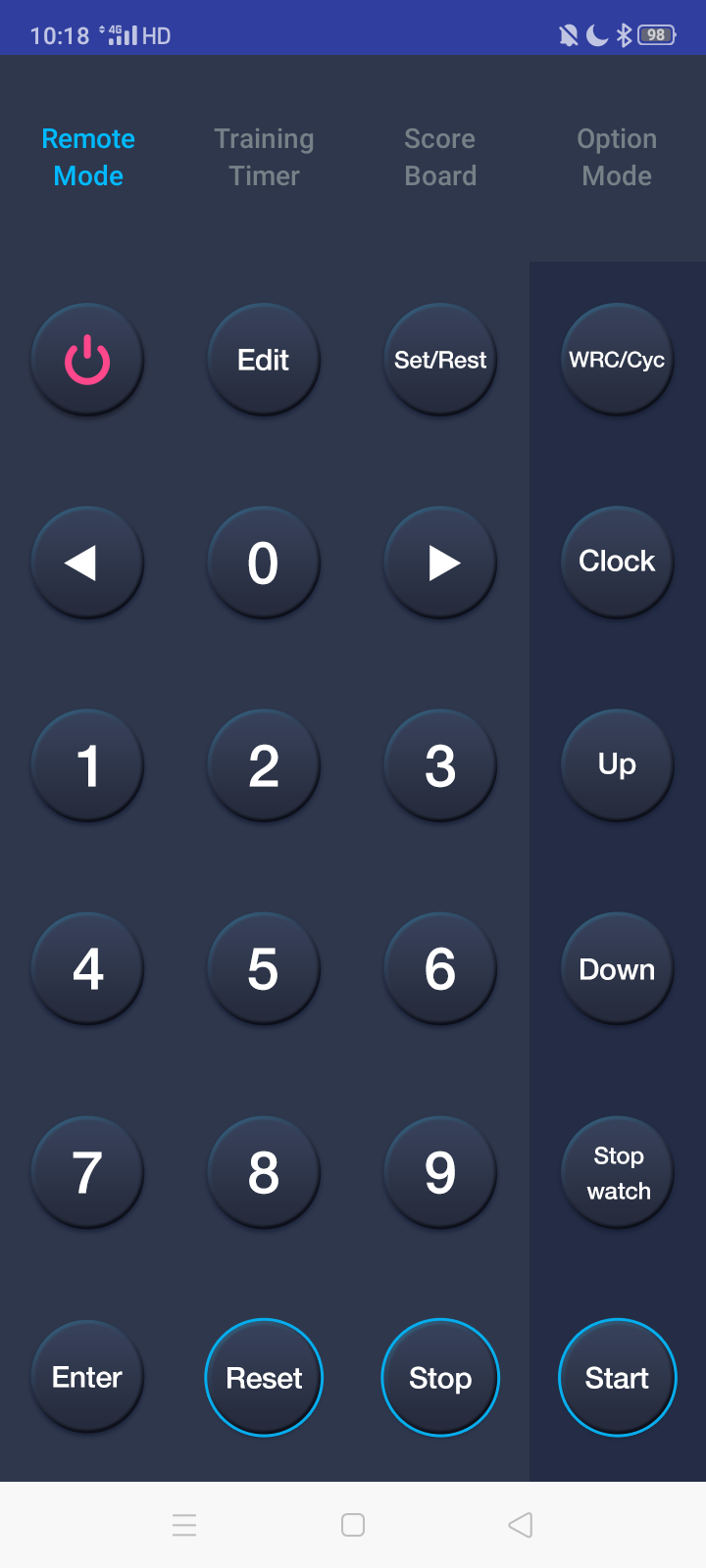706x1568 pixels.
Task: Tap number 0 on keypad
Action: (264, 563)
